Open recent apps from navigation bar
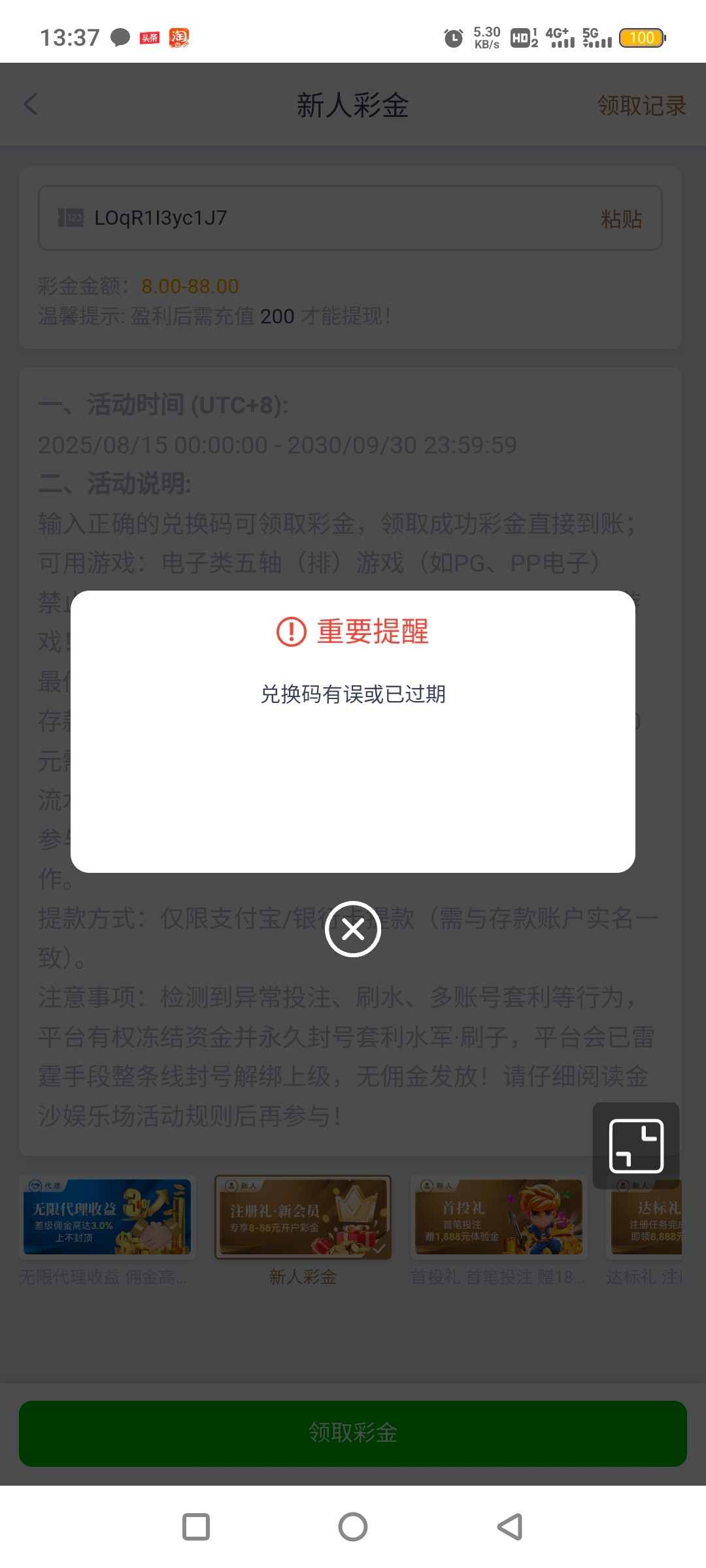The height and width of the screenshot is (1568, 706). click(196, 1527)
